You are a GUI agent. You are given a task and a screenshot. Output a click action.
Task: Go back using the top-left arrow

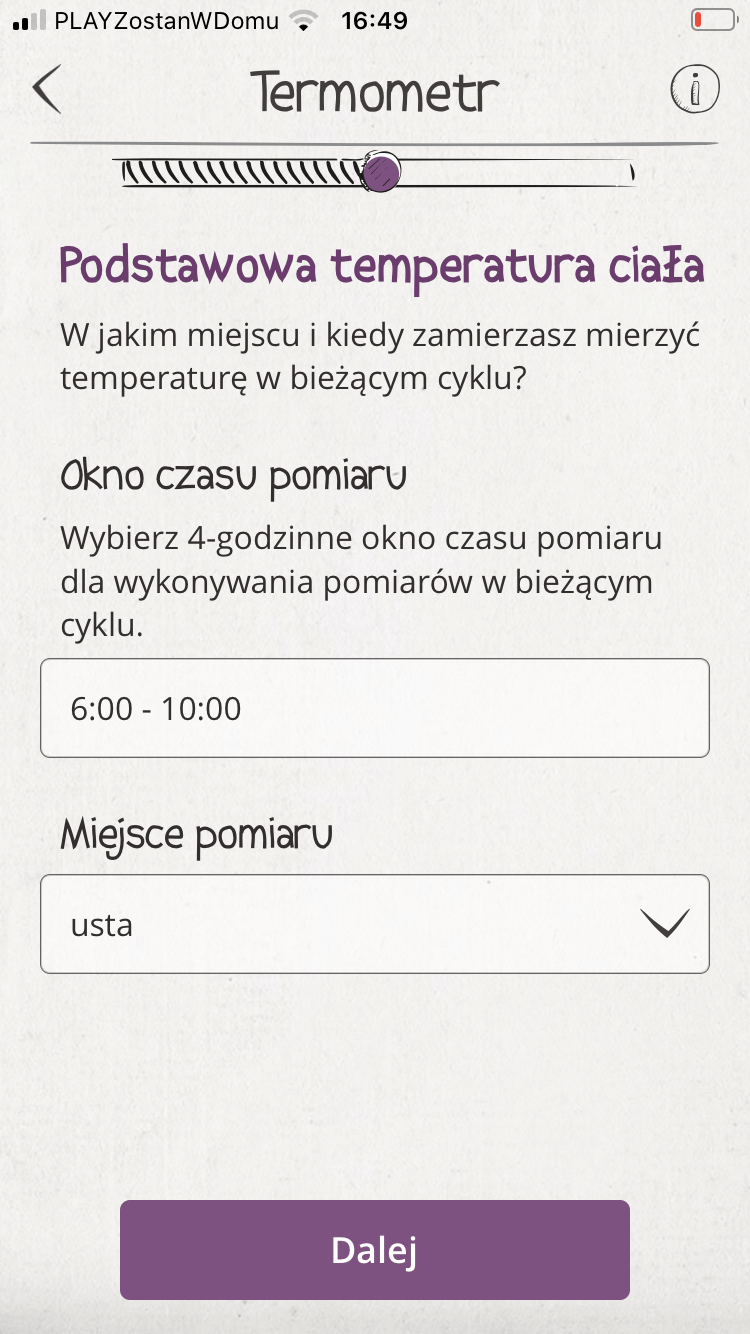coord(46,89)
